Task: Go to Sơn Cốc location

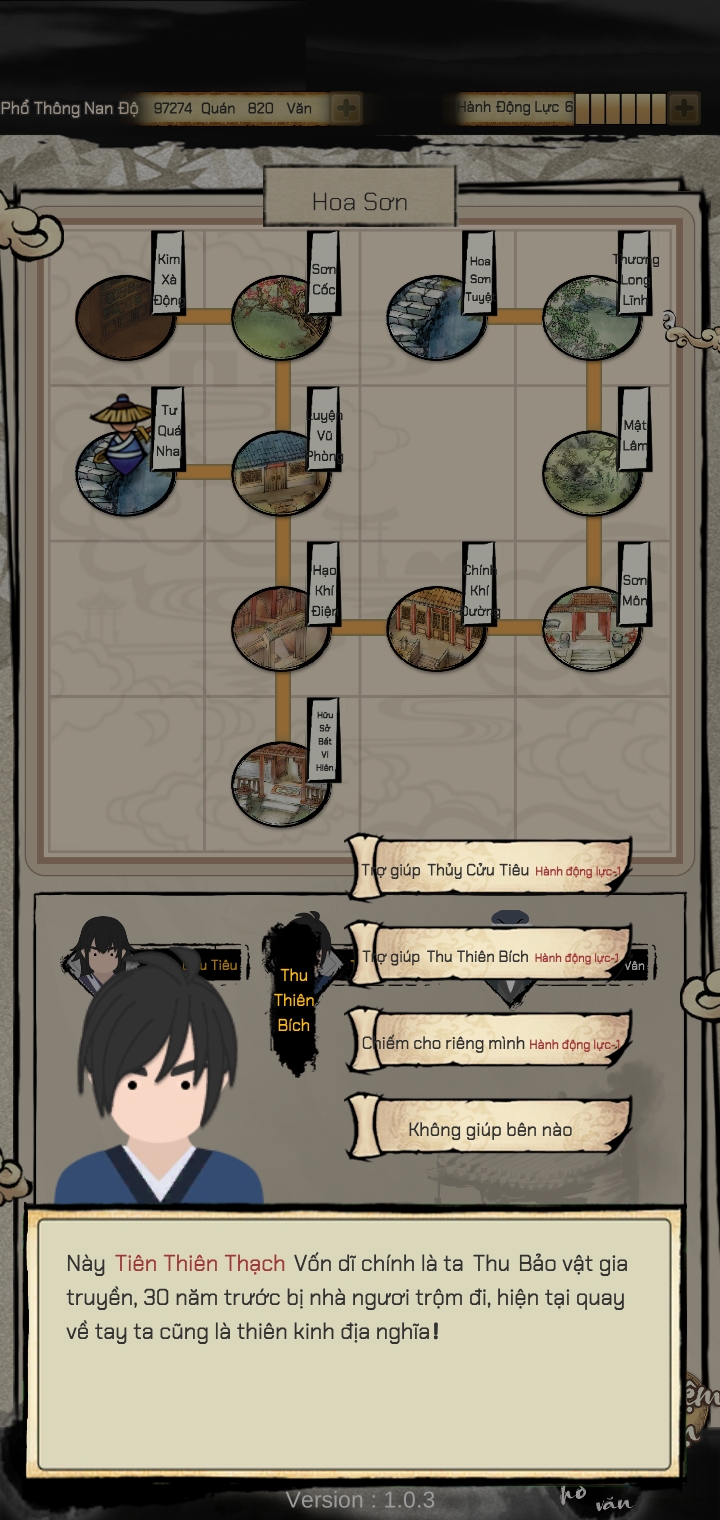Action: pos(282,318)
